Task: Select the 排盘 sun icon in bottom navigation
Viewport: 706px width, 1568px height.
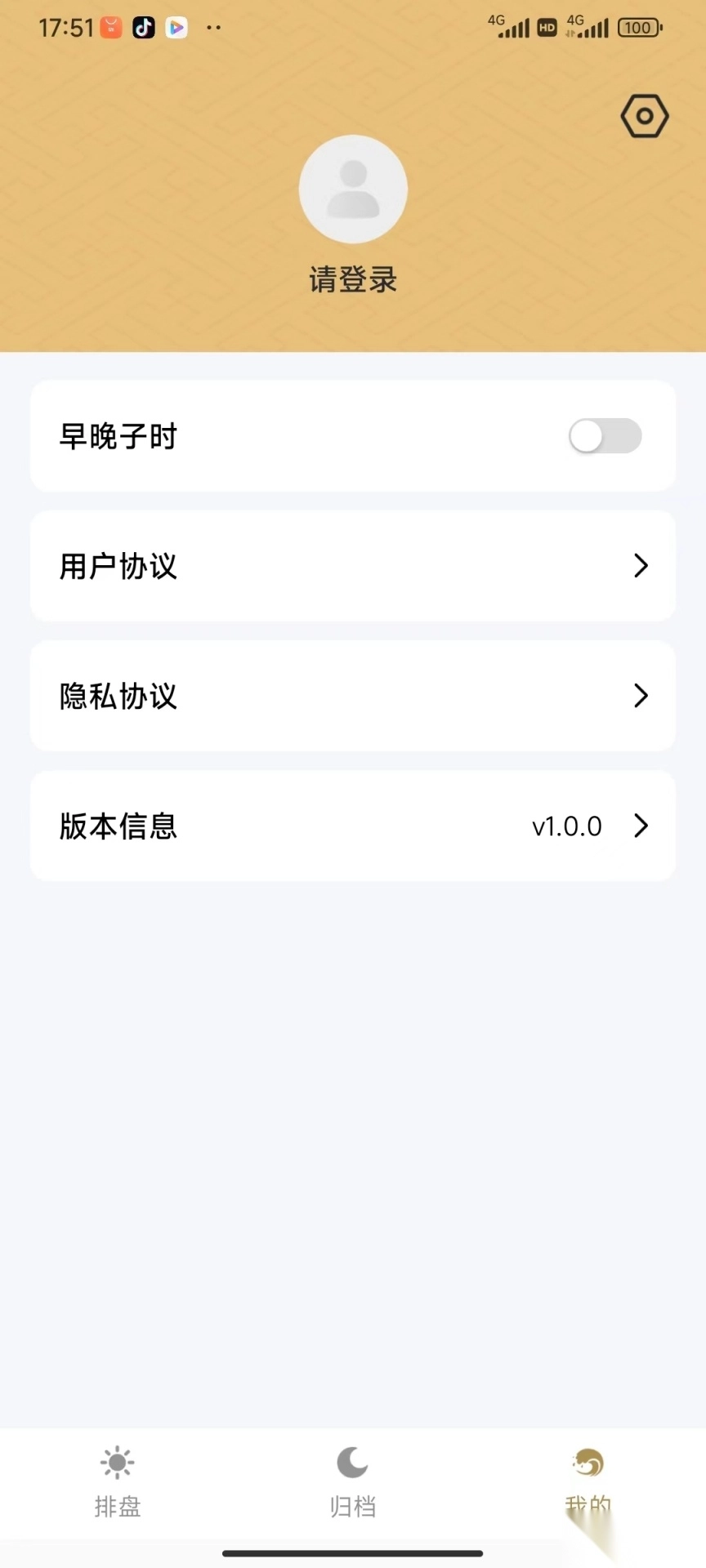Action: 117,1463
